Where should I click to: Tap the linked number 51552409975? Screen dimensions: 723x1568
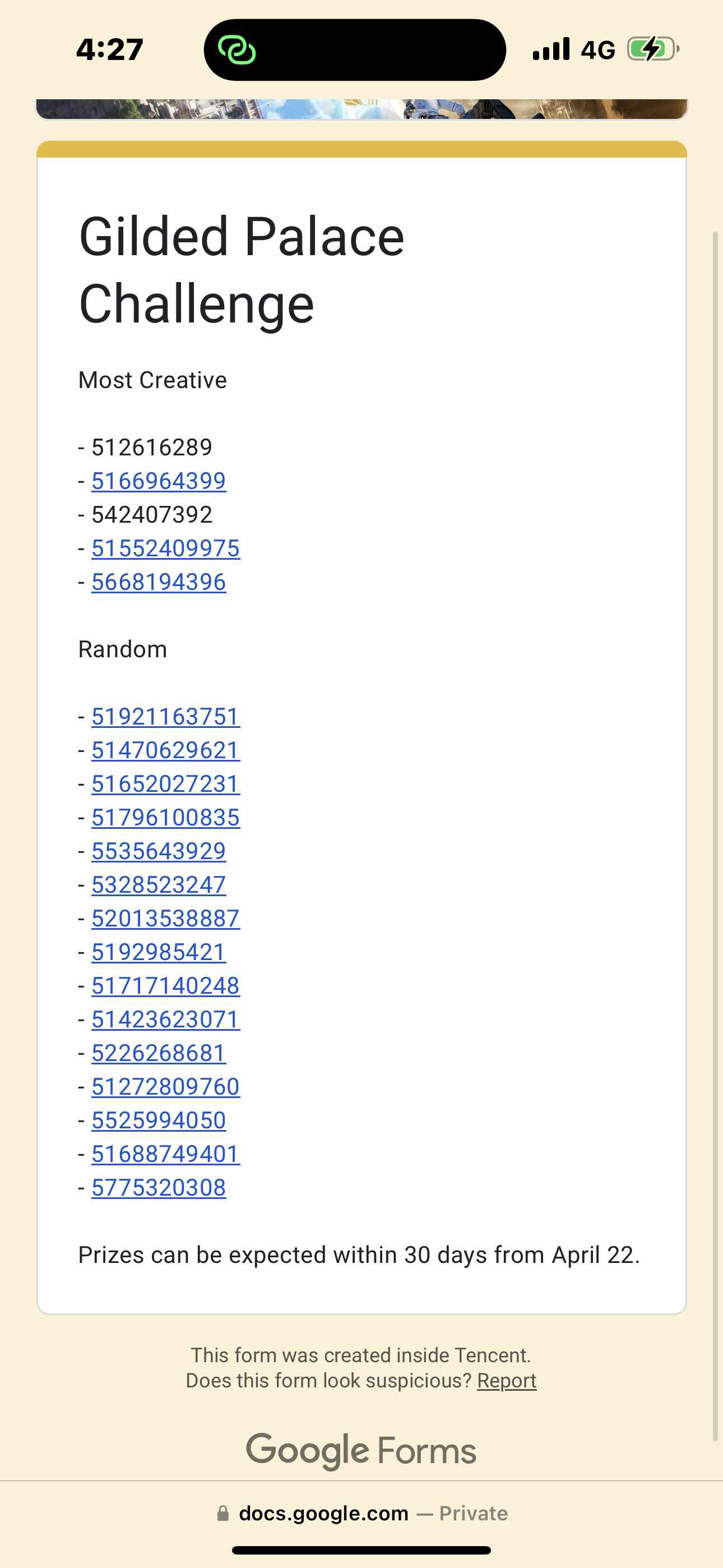165,548
